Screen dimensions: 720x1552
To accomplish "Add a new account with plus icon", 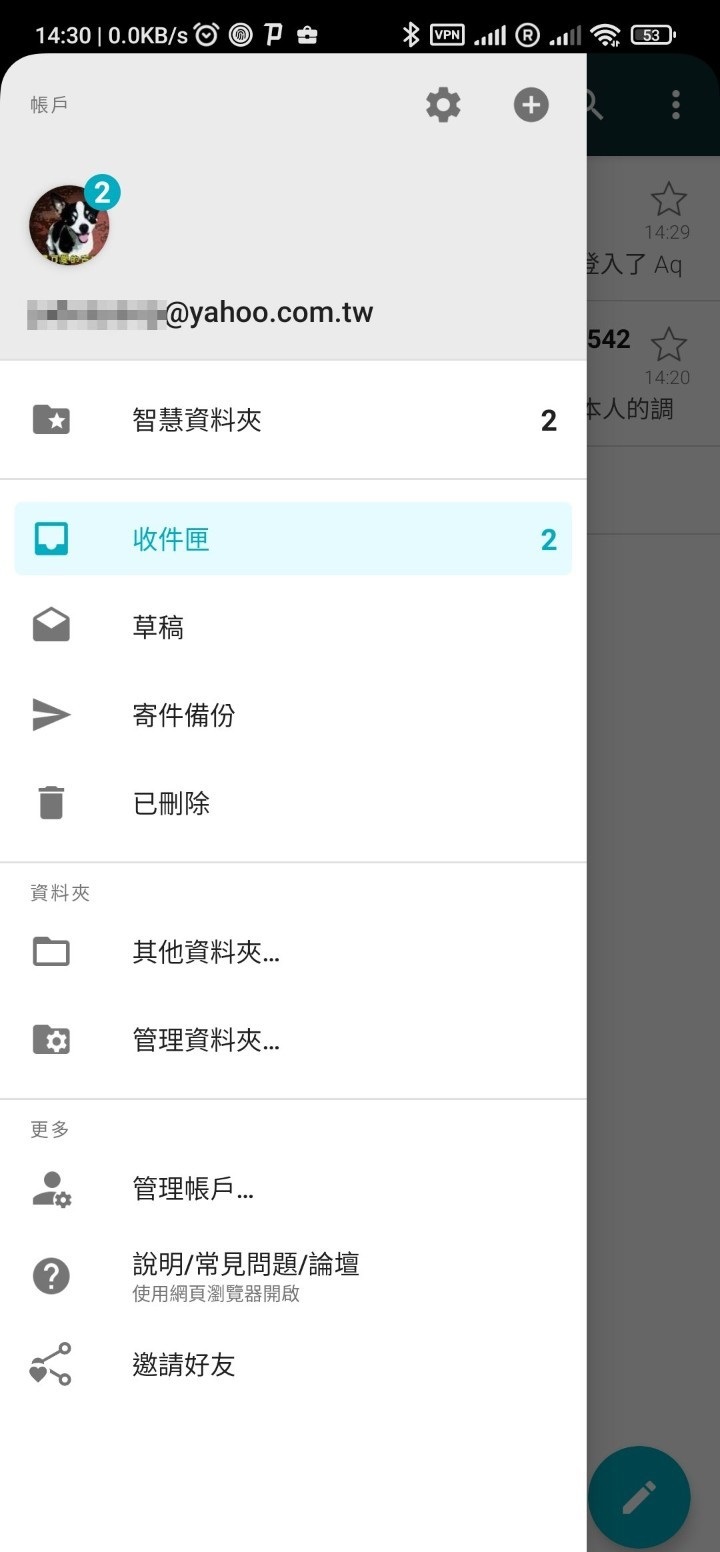I will pyautogui.click(x=531, y=105).
